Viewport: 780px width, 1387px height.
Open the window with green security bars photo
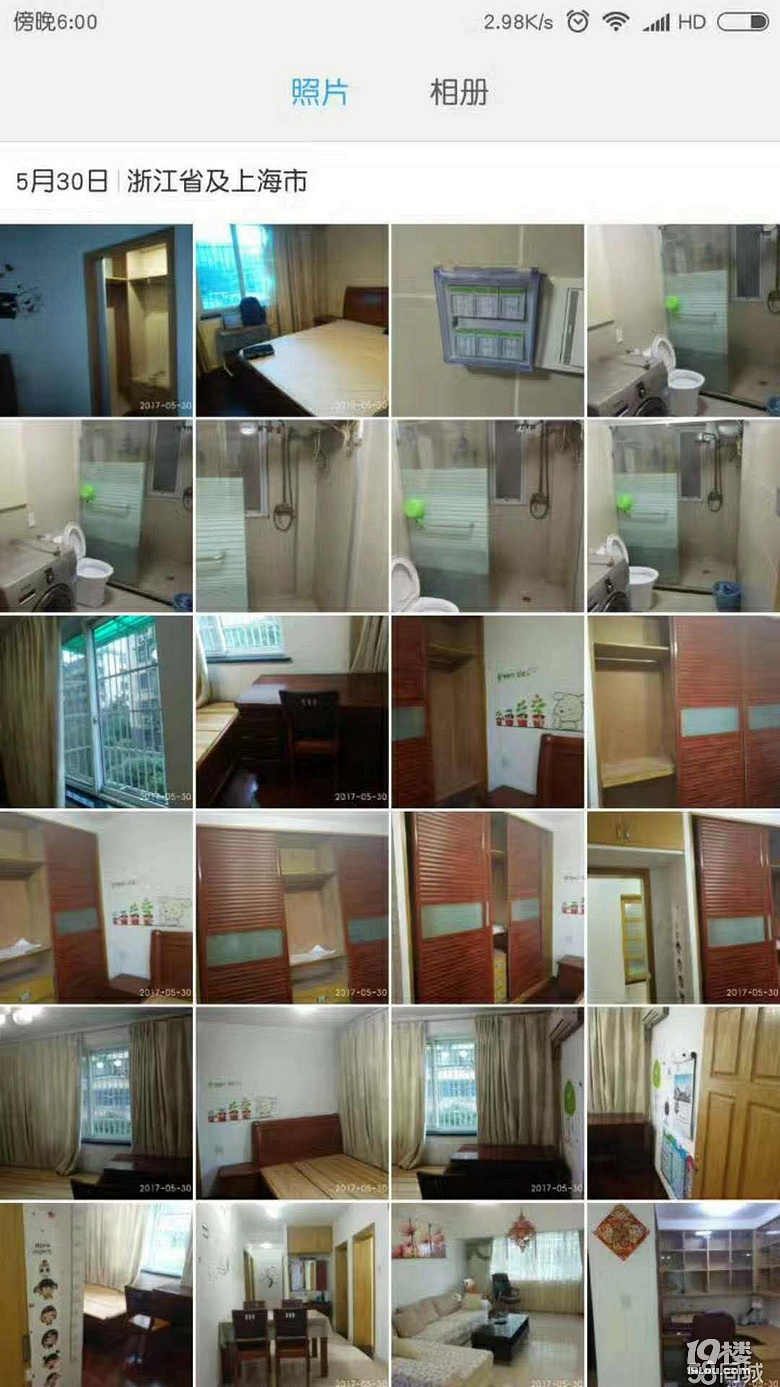point(96,711)
